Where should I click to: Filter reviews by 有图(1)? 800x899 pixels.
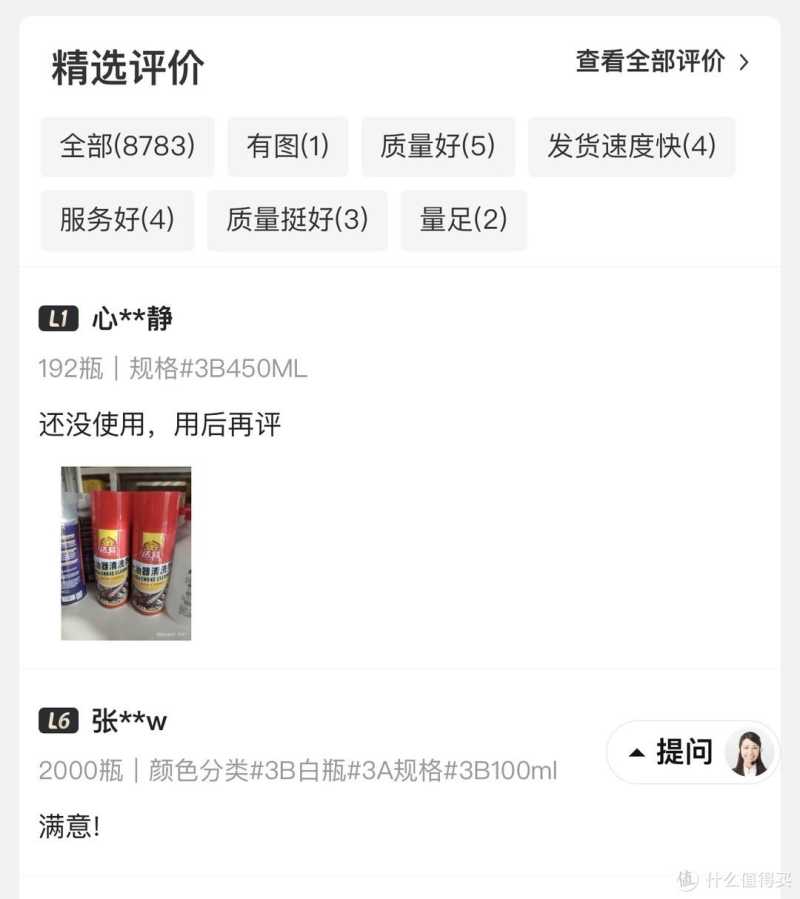point(288,147)
